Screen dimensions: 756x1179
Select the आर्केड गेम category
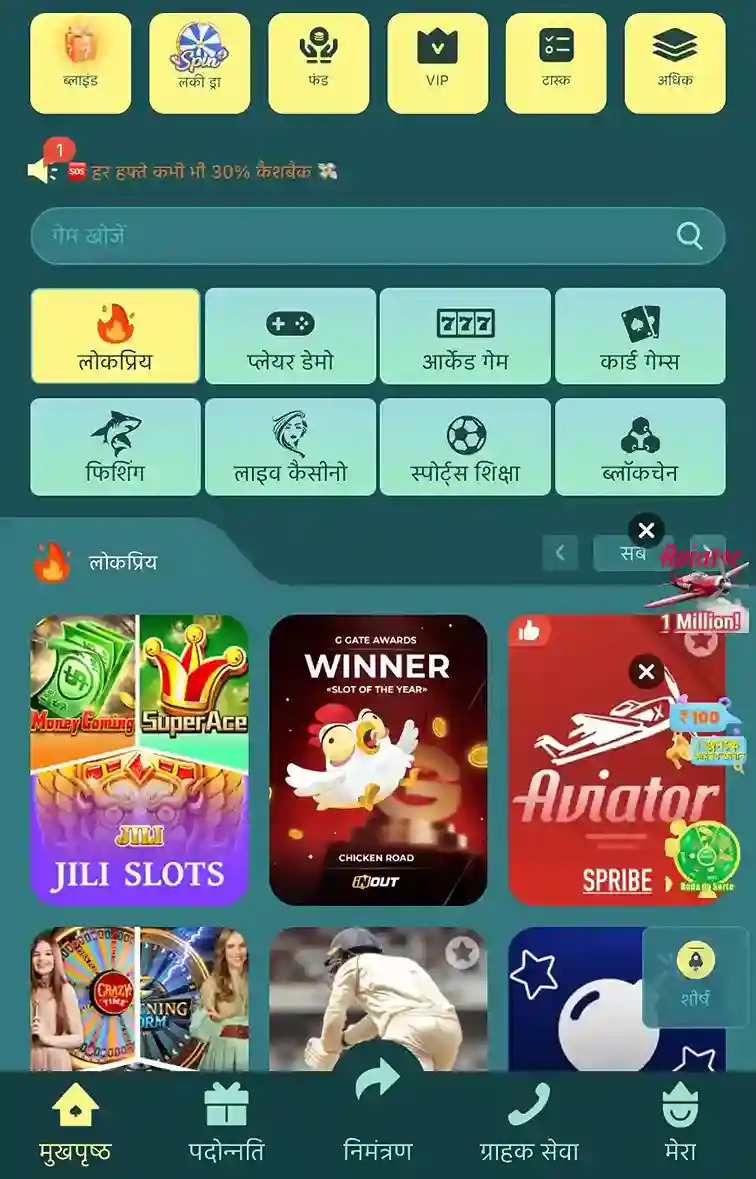[x=465, y=336]
